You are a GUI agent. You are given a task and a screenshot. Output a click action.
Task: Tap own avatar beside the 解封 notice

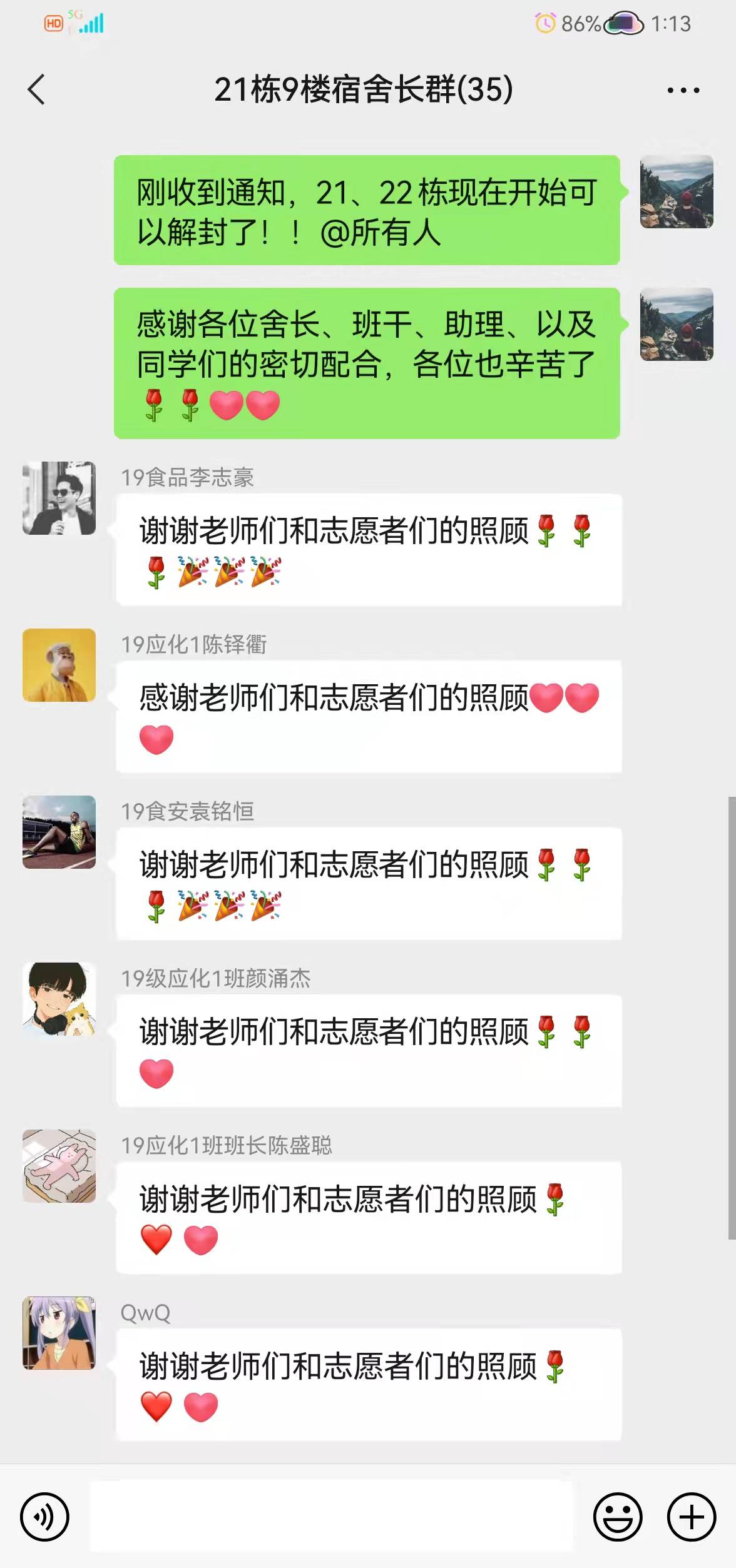coord(677,191)
